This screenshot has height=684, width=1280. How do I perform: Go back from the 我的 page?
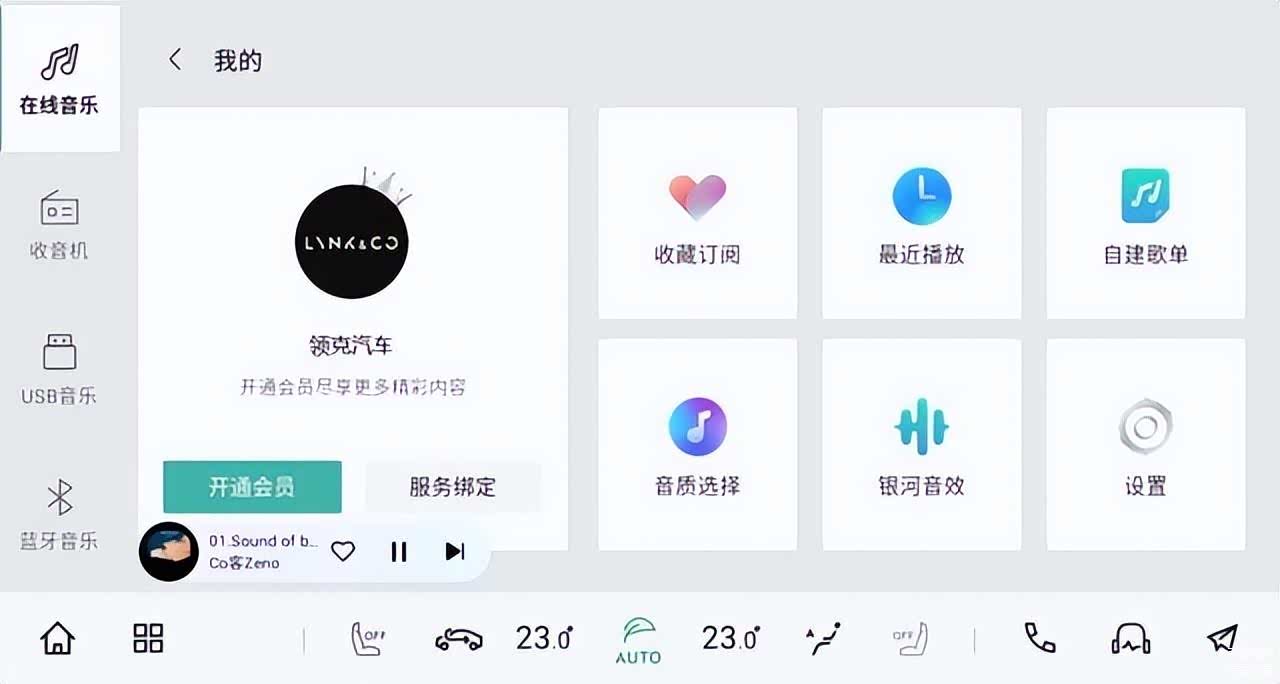(x=175, y=60)
